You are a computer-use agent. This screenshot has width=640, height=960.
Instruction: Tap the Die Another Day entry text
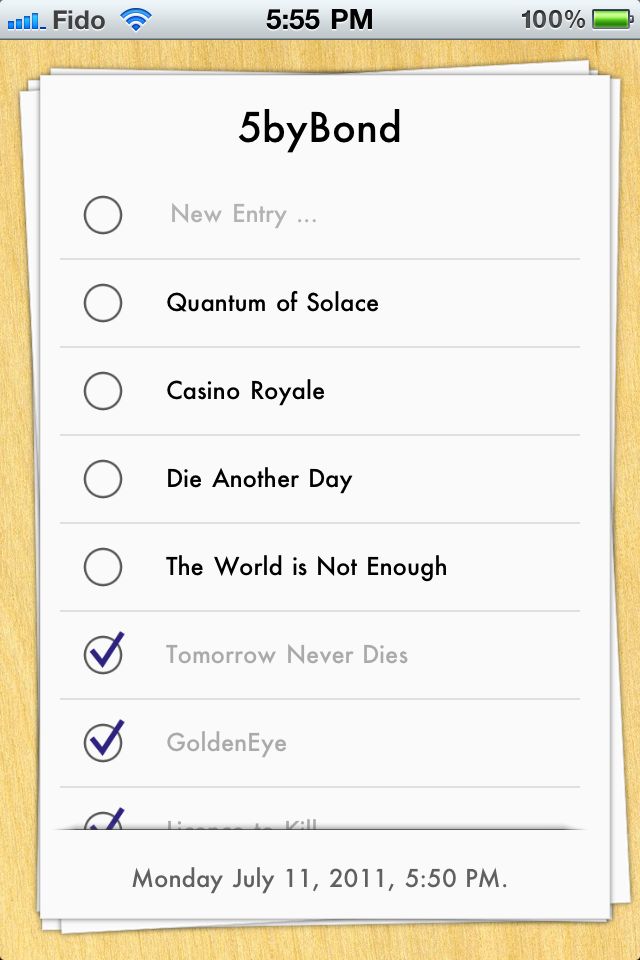[259, 479]
